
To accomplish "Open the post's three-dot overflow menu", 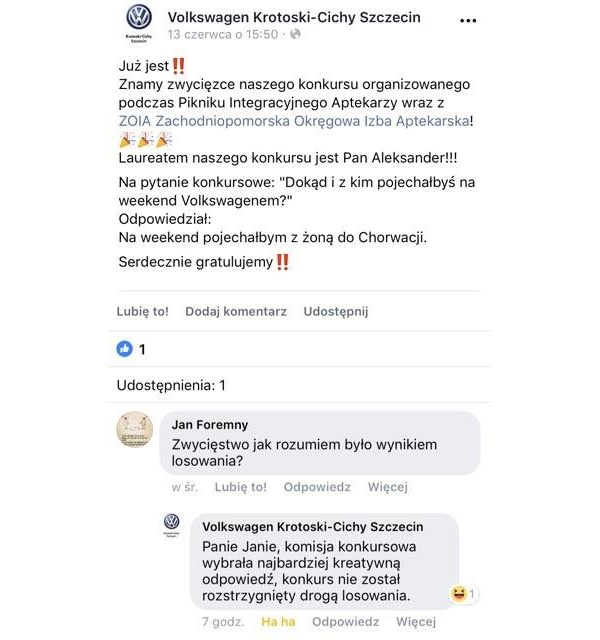I will point(468,20).
